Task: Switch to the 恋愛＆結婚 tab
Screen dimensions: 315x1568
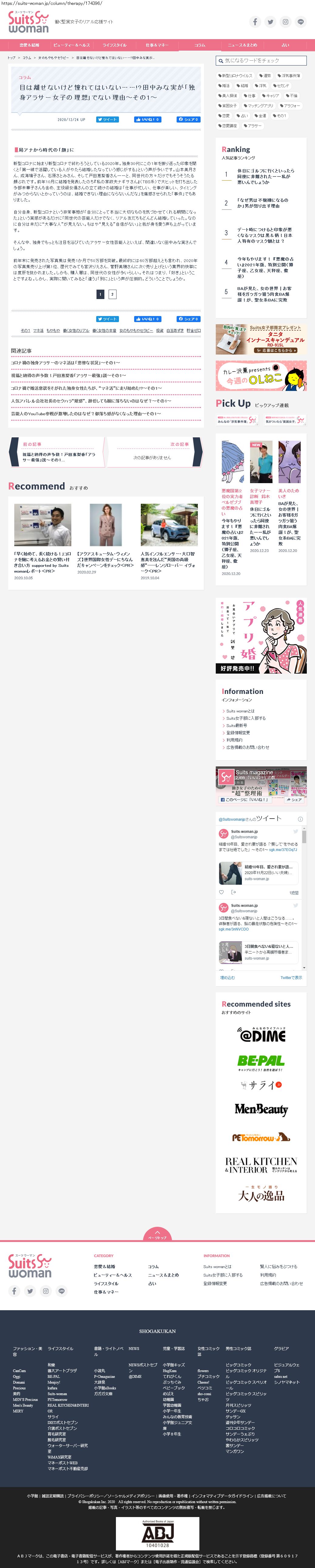Action: click(x=29, y=45)
